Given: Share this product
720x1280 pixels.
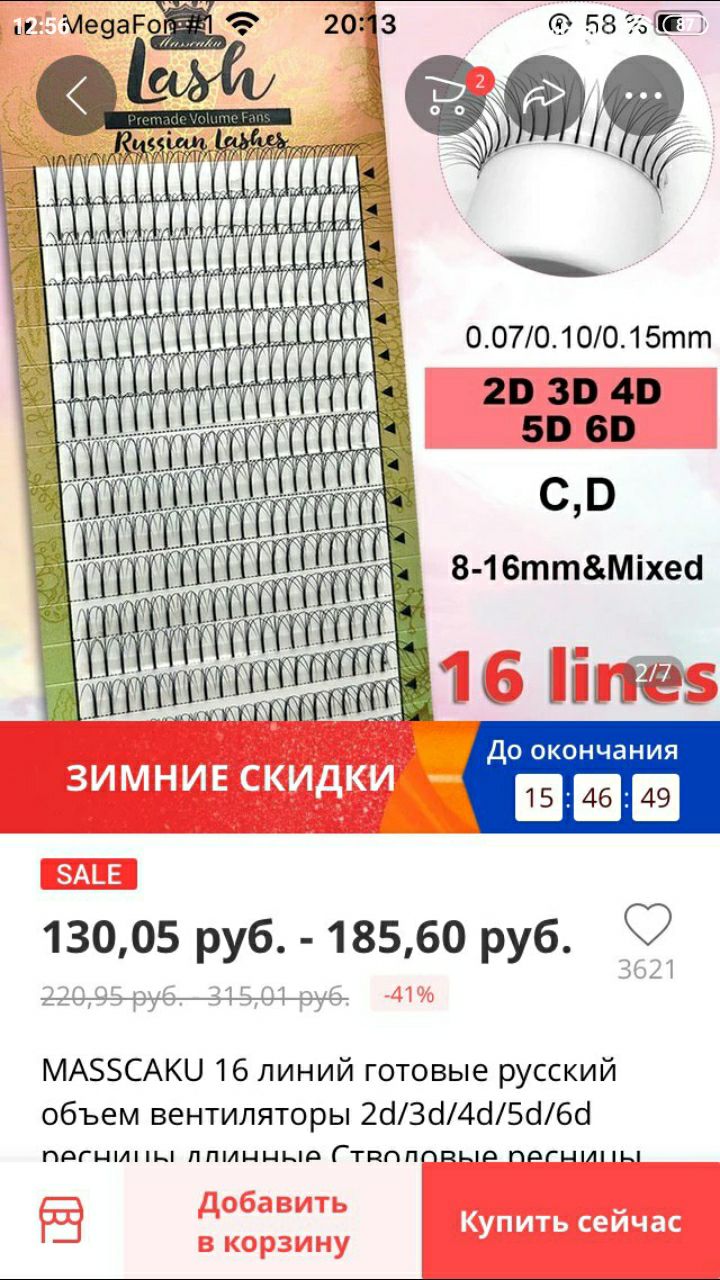Looking at the screenshot, I should (x=544, y=96).
